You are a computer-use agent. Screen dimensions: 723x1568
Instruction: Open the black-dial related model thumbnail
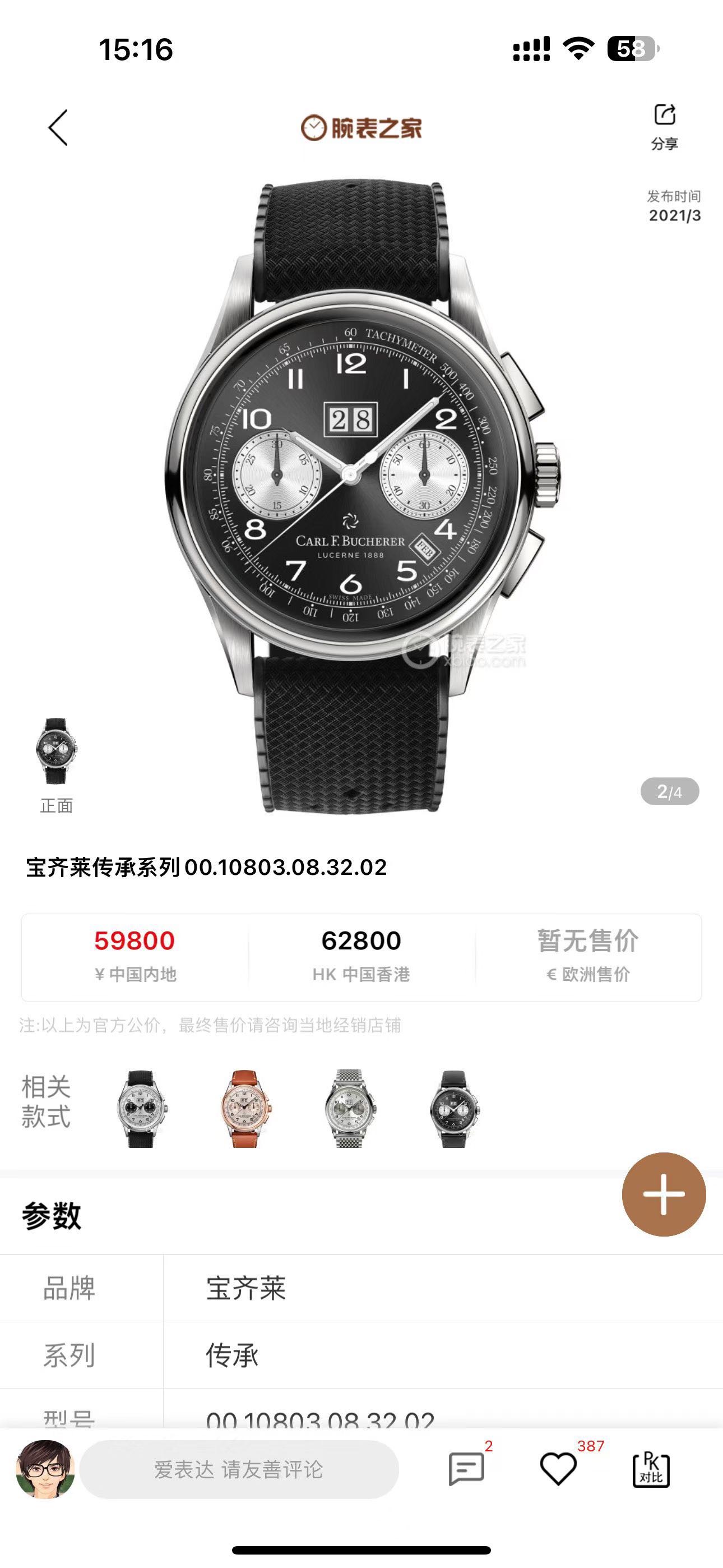coord(453,1109)
